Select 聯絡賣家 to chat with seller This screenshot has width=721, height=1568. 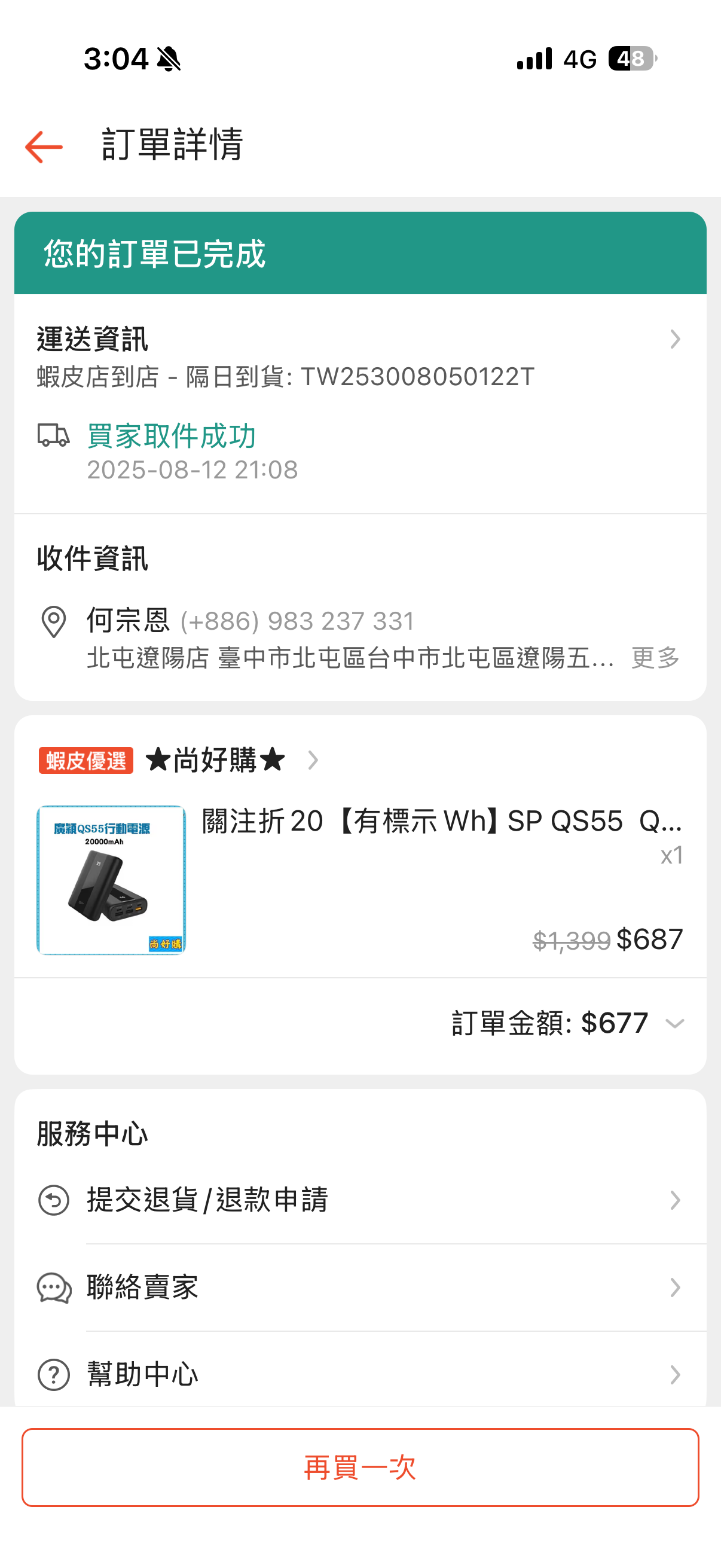tap(360, 1288)
